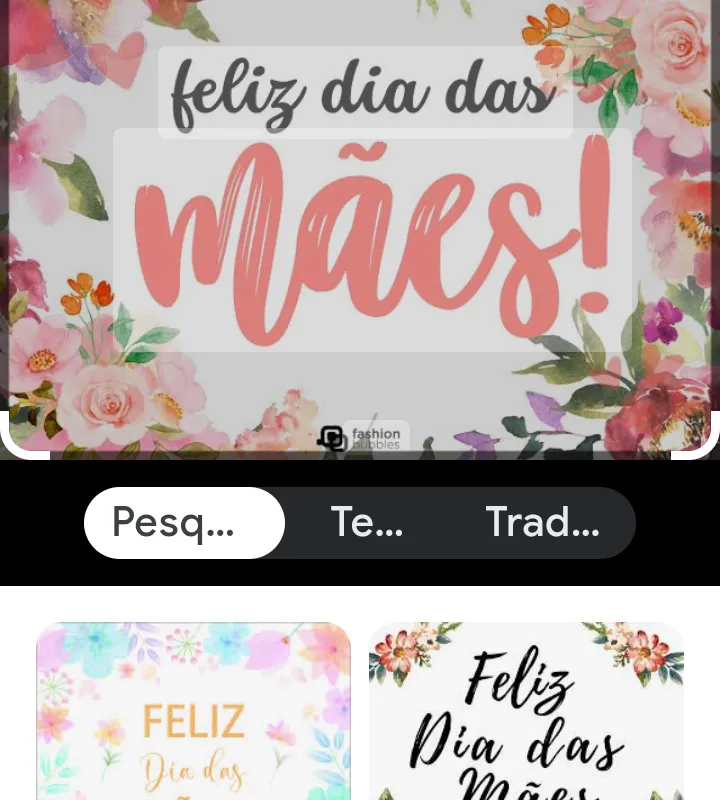Switch to the Texto tab

[x=367, y=522]
